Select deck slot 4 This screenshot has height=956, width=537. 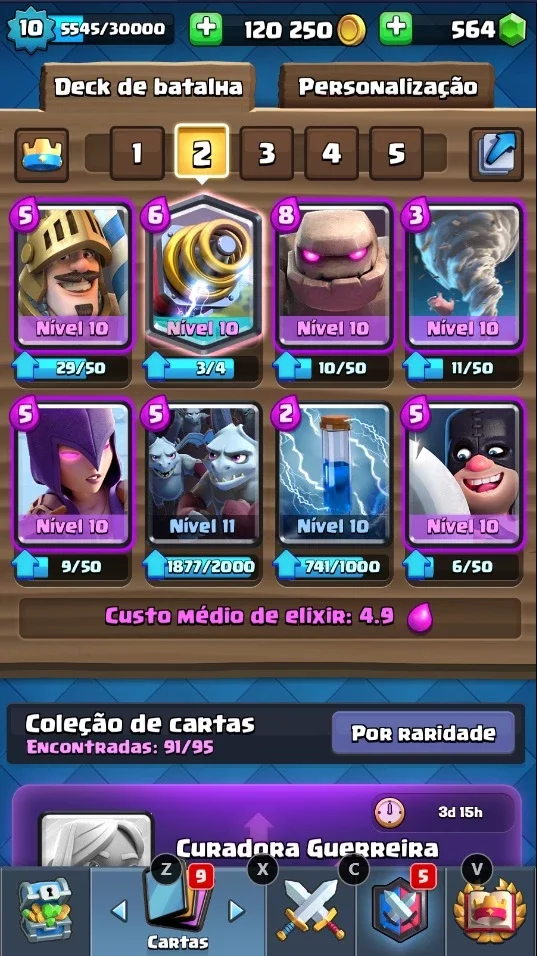[x=331, y=154]
